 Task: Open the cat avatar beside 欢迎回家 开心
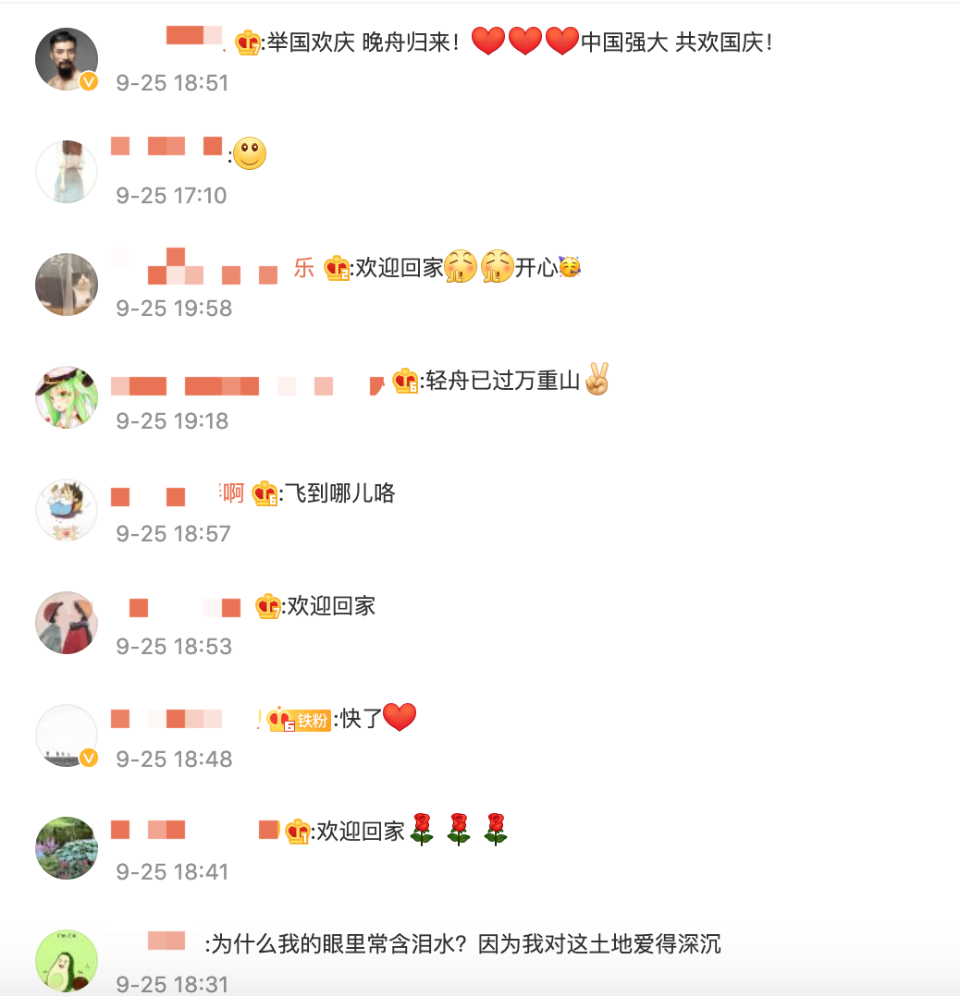point(67,285)
